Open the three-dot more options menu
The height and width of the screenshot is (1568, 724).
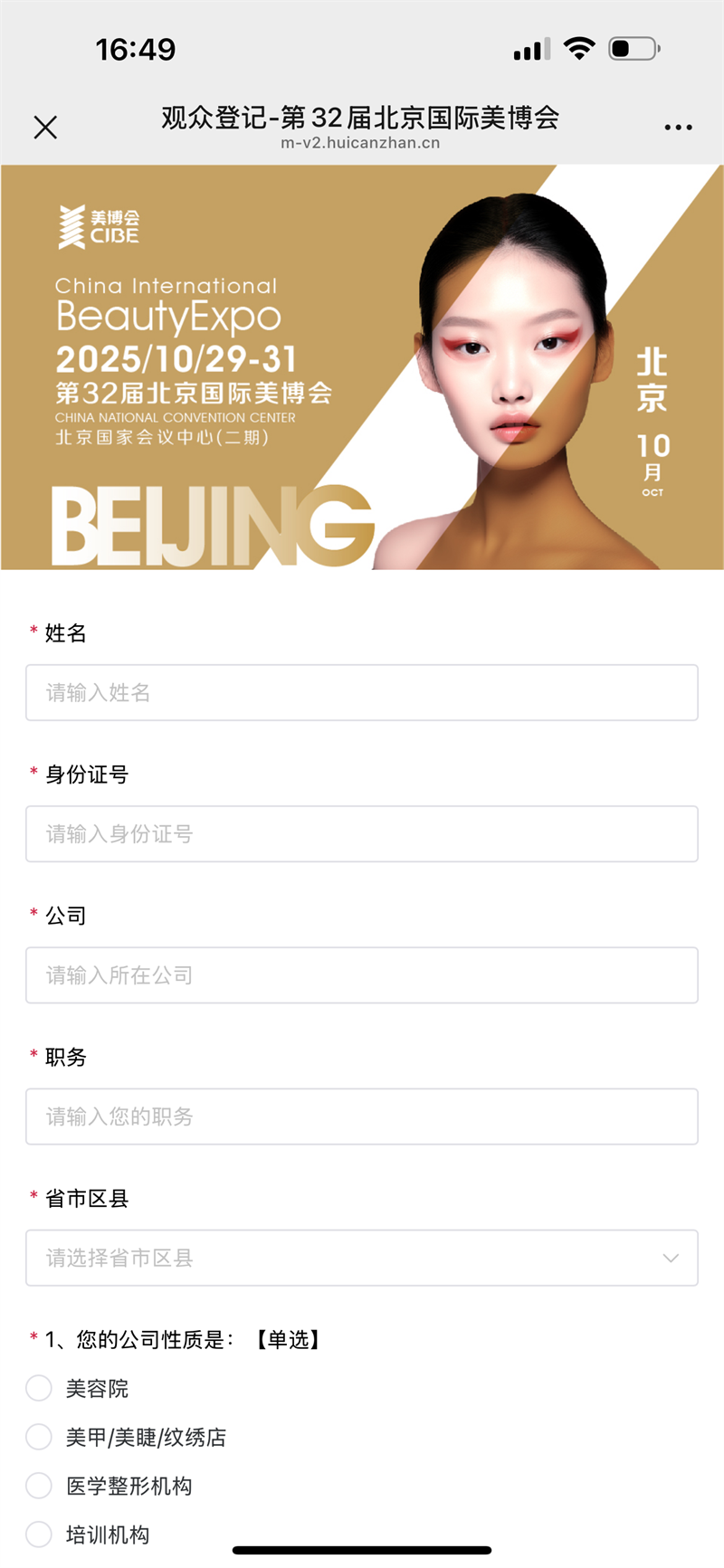(x=678, y=128)
